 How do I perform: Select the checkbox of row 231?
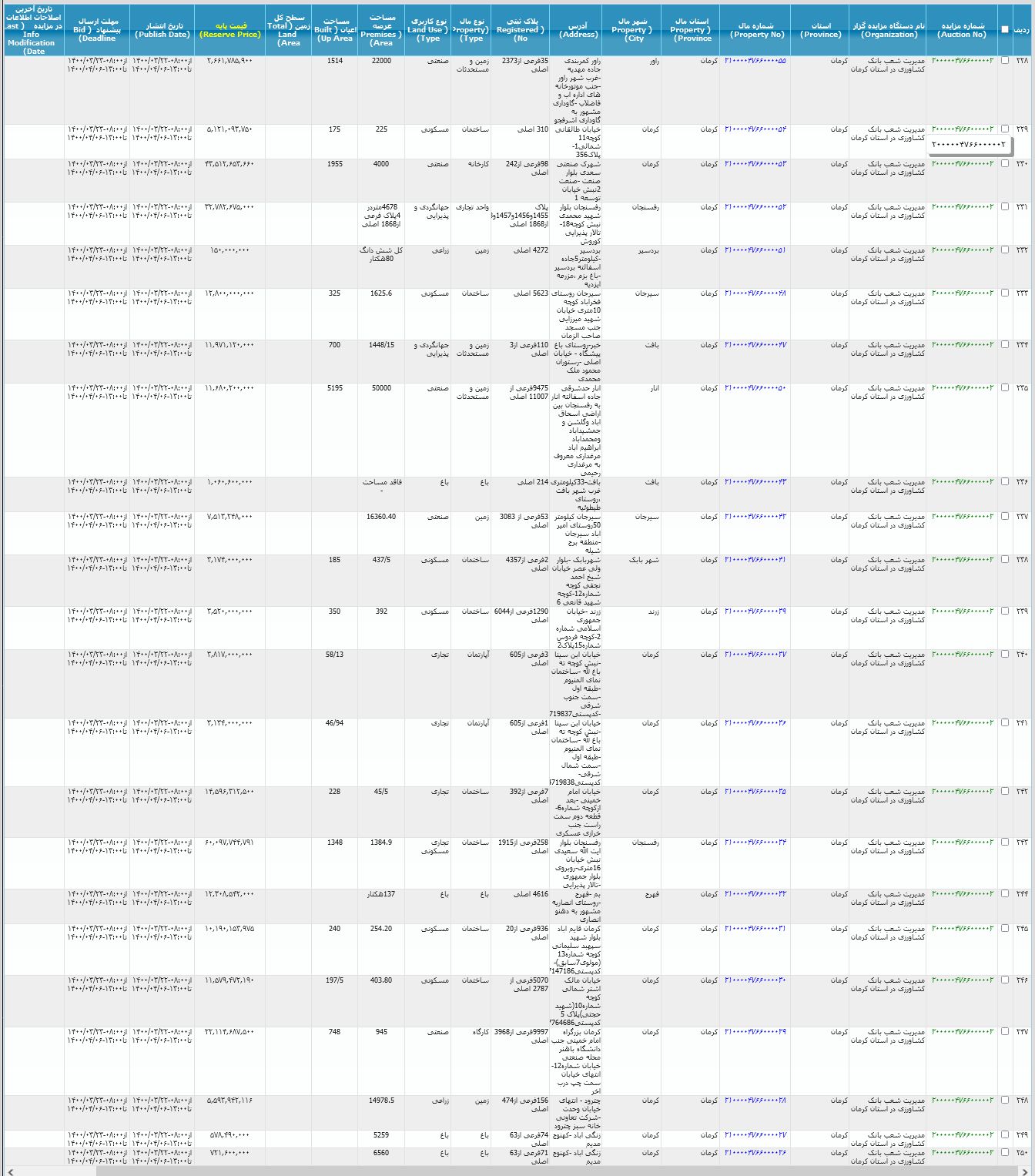click(x=1005, y=207)
